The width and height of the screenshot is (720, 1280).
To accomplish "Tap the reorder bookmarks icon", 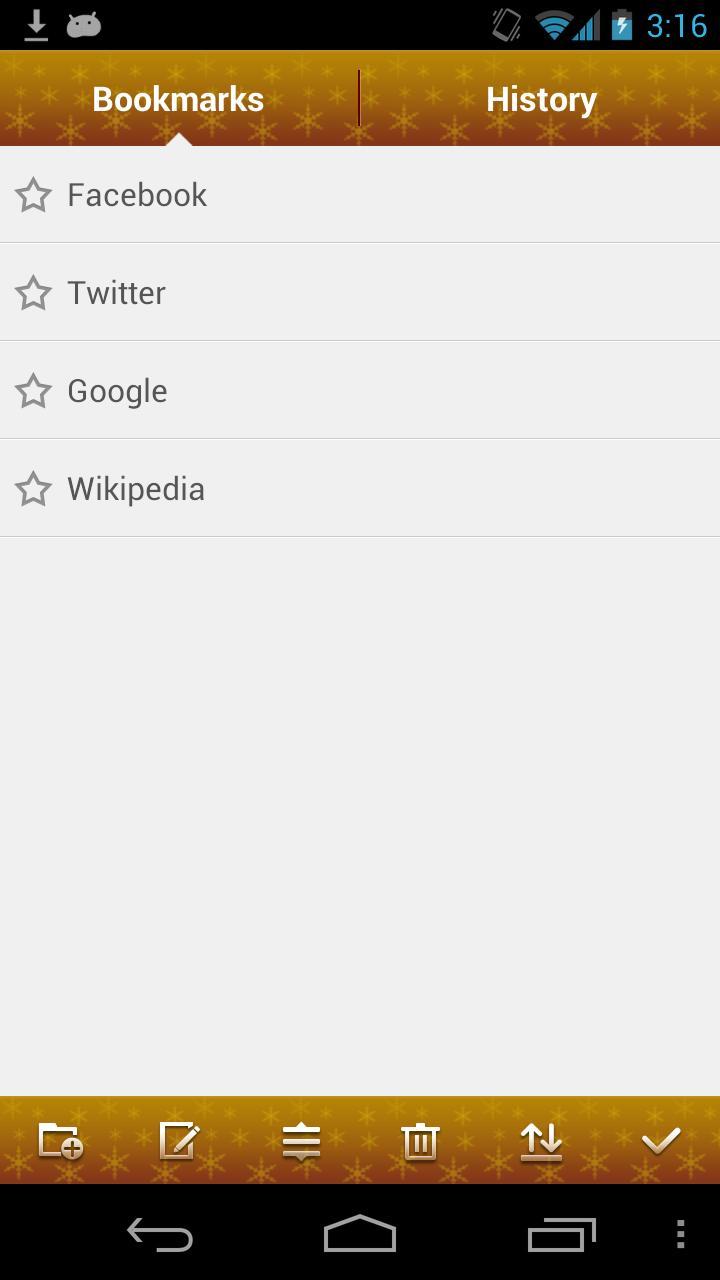I will (300, 1141).
